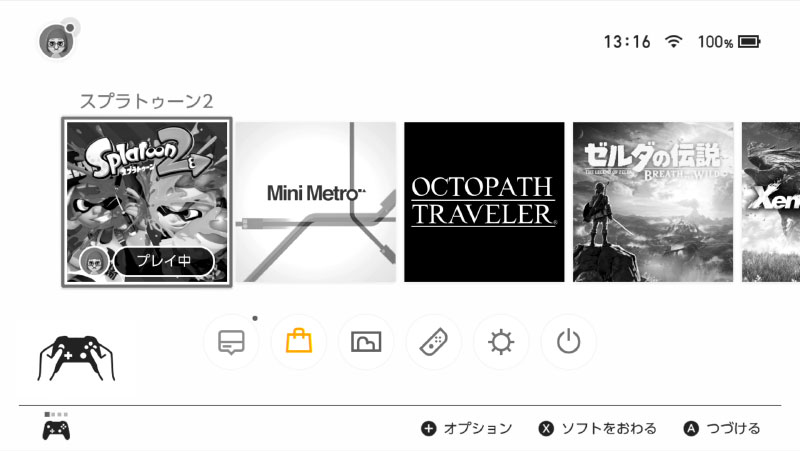
Task: Open Nintendo eShop bag icon
Action: coord(299,342)
